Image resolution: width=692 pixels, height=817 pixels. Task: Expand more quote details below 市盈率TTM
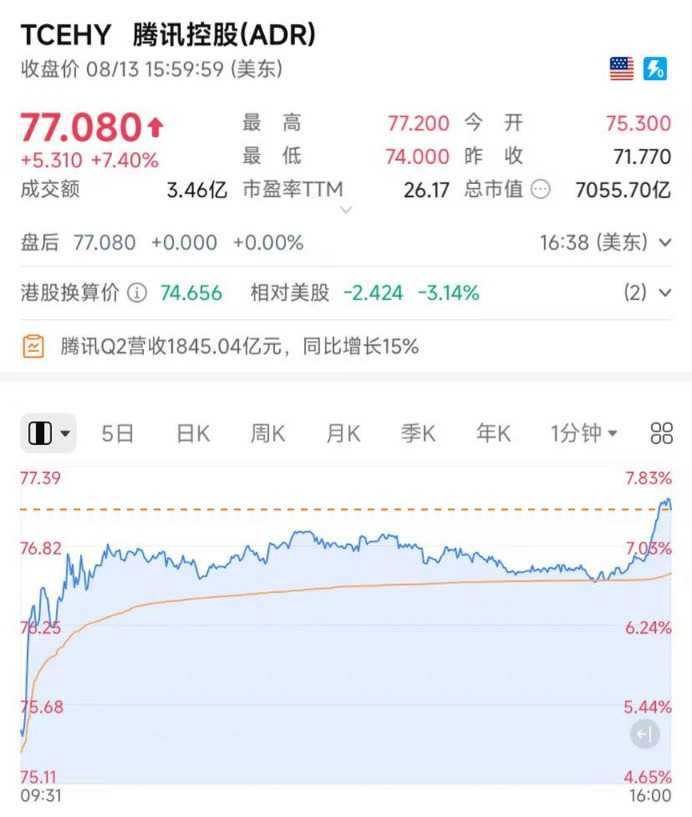(346, 210)
